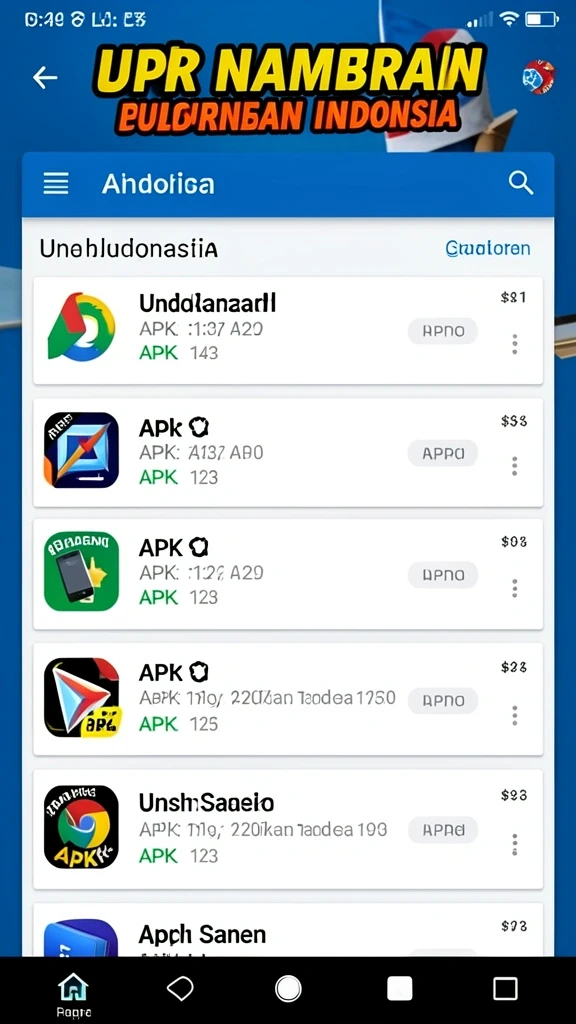Open overflow menu on the green phone APK card
Viewport: 576px width, 1024px height.
(515, 588)
